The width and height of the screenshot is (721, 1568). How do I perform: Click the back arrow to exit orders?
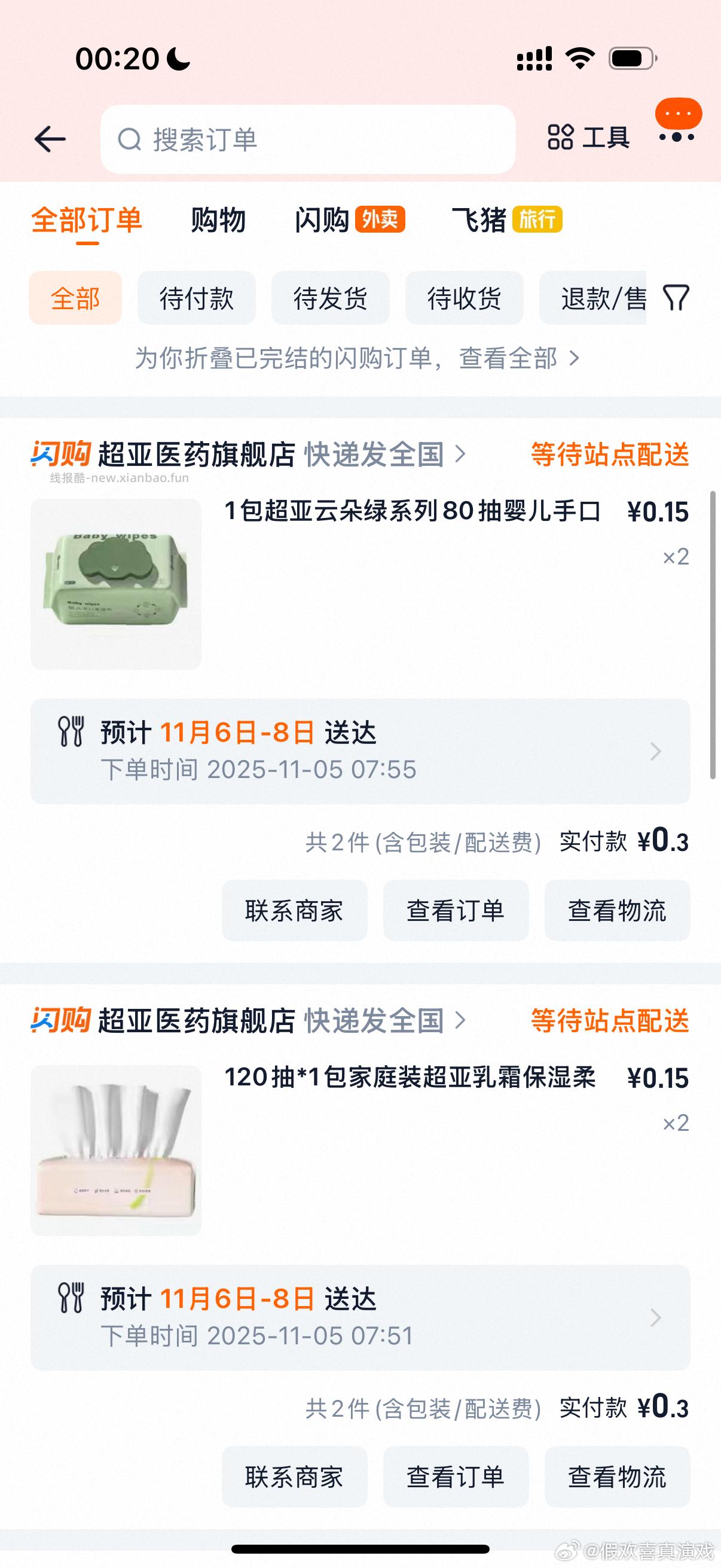[x=50, y=138]
